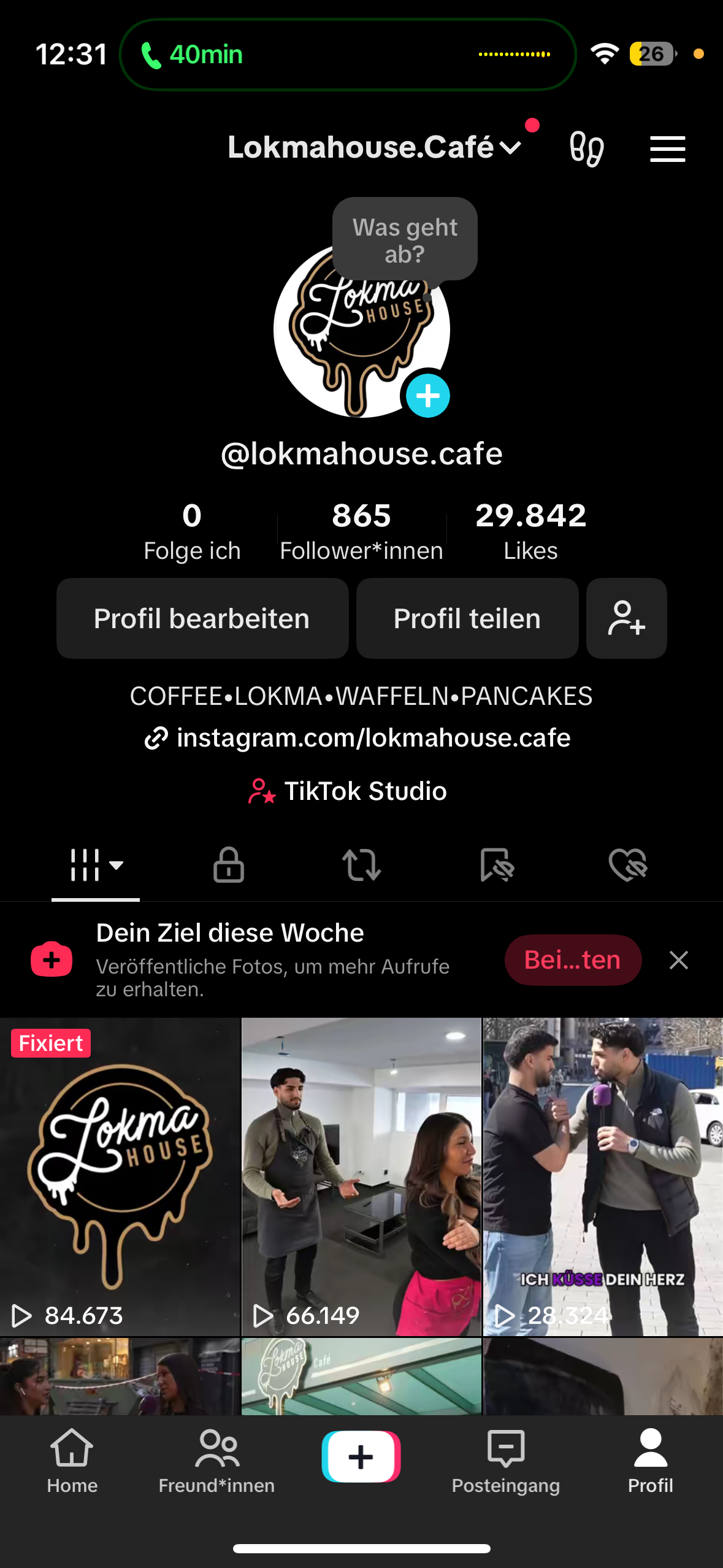The width and height of the screenshot is (723, 1568).
Task: Open the Posteingang inbox tab
Action: 506,1461
